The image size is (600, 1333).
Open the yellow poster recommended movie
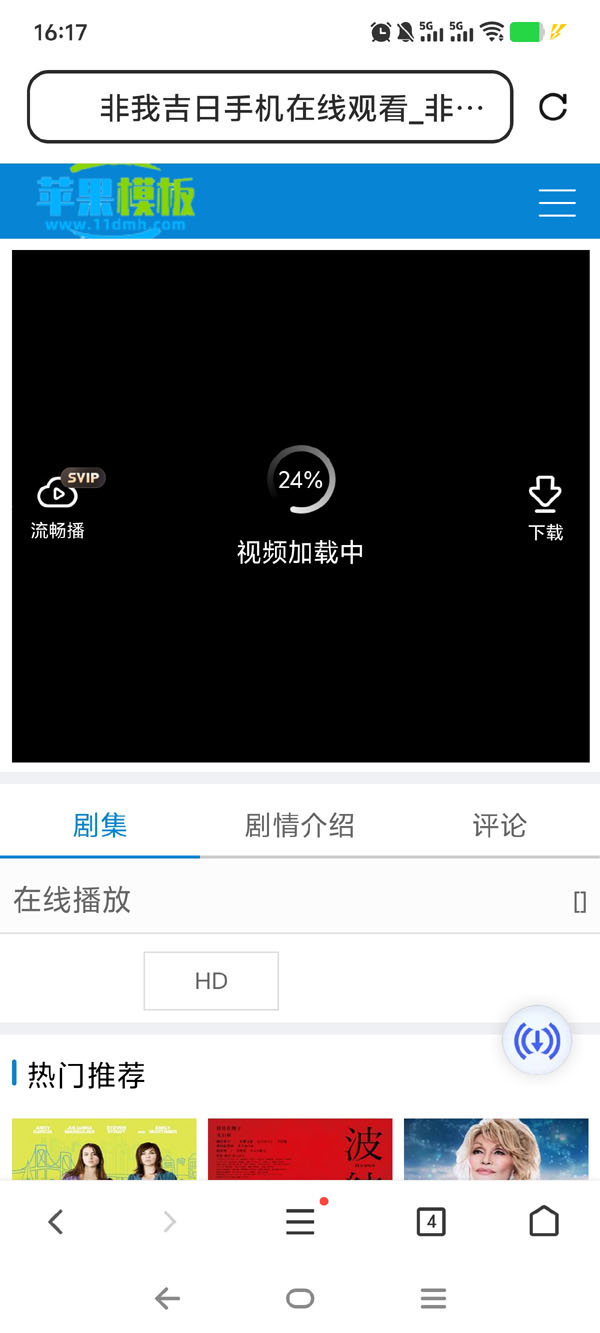pos(104,1150)
